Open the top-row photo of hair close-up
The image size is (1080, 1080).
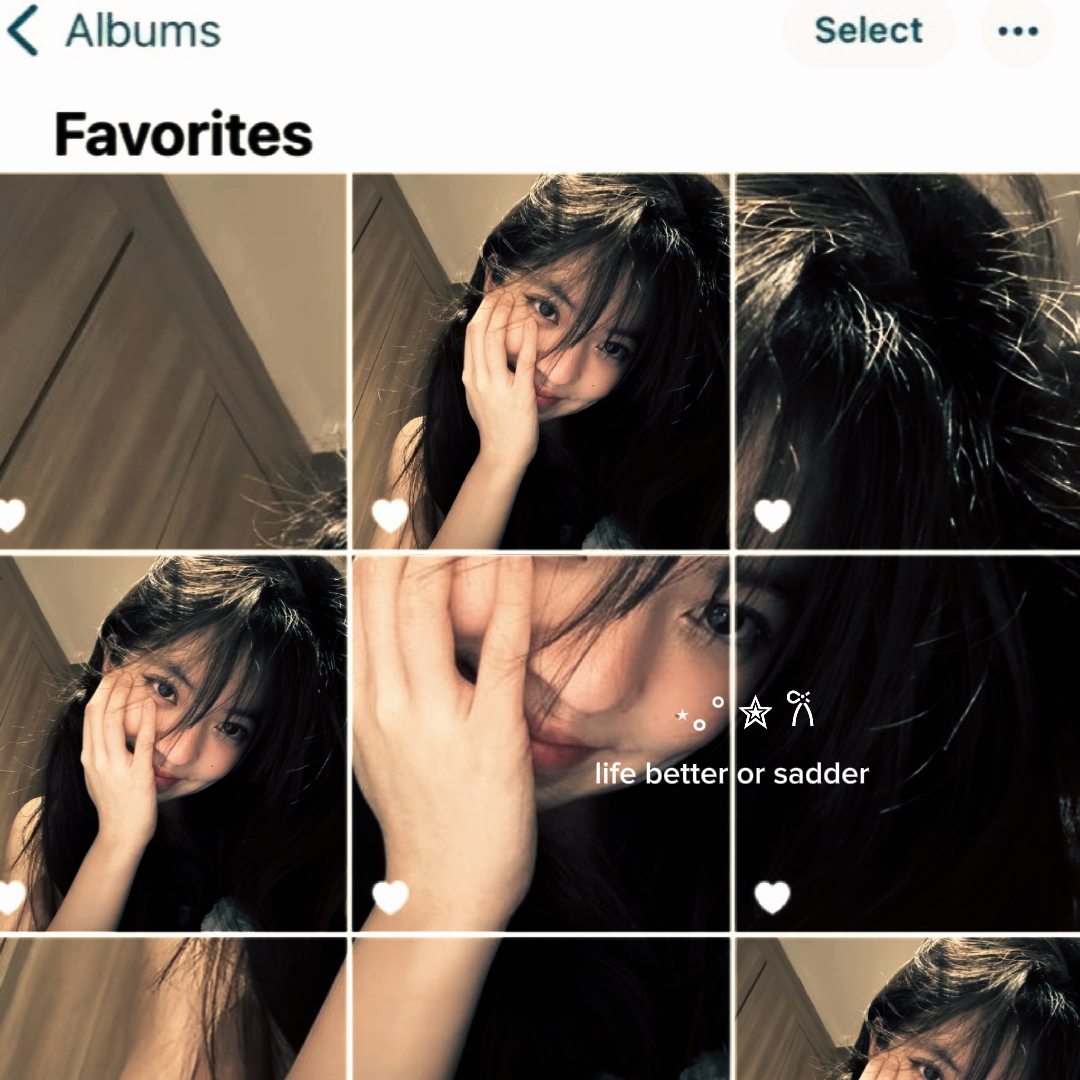pyautogui.click(x=908, y=361)
